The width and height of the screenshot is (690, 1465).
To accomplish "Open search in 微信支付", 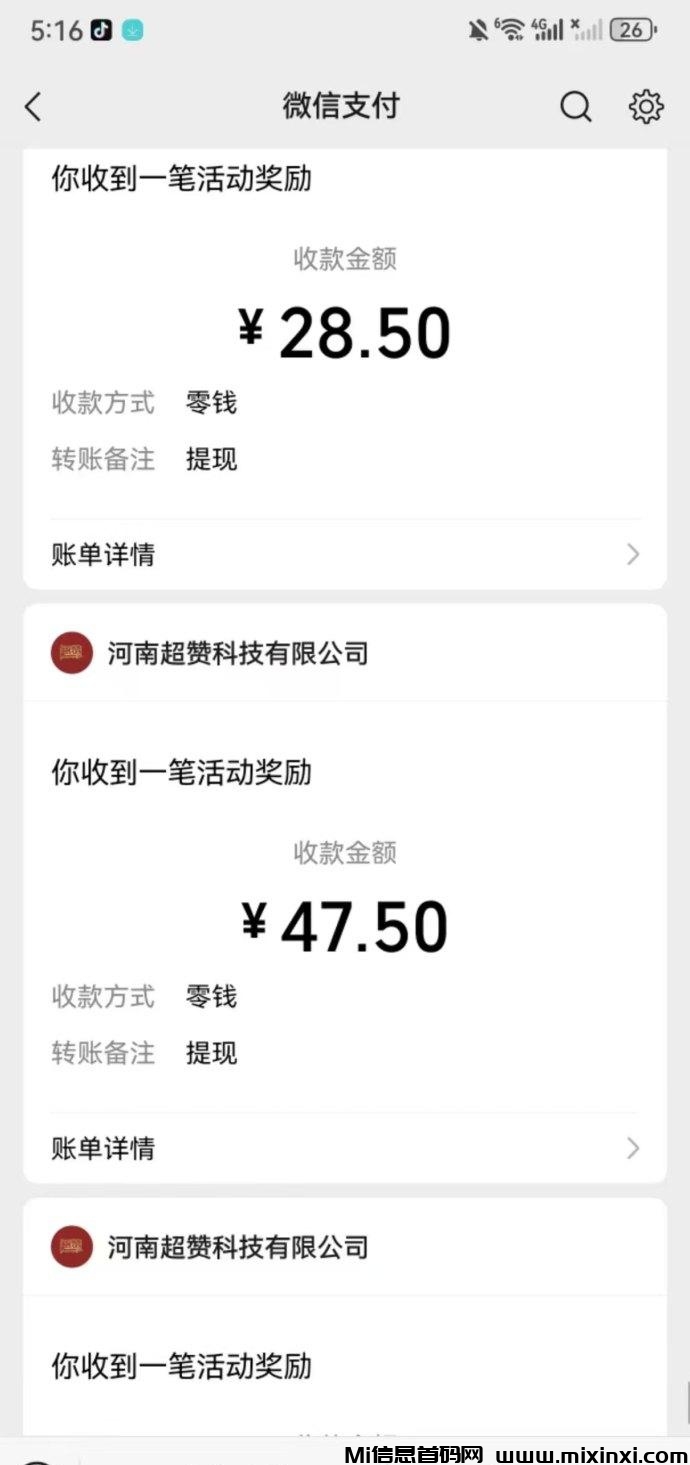I will point(575,107).
